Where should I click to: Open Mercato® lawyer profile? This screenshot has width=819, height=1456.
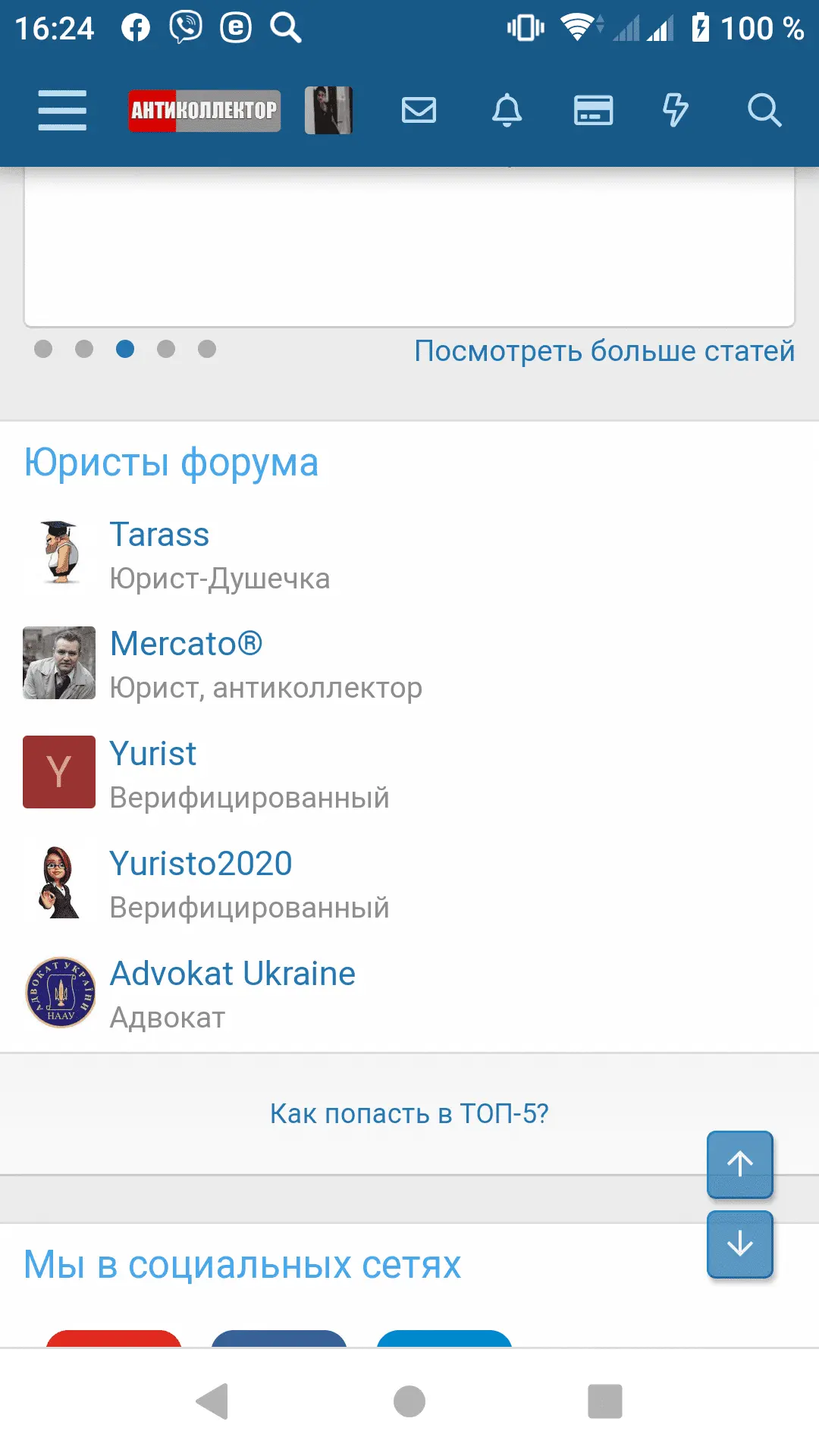tap(186, 644)
